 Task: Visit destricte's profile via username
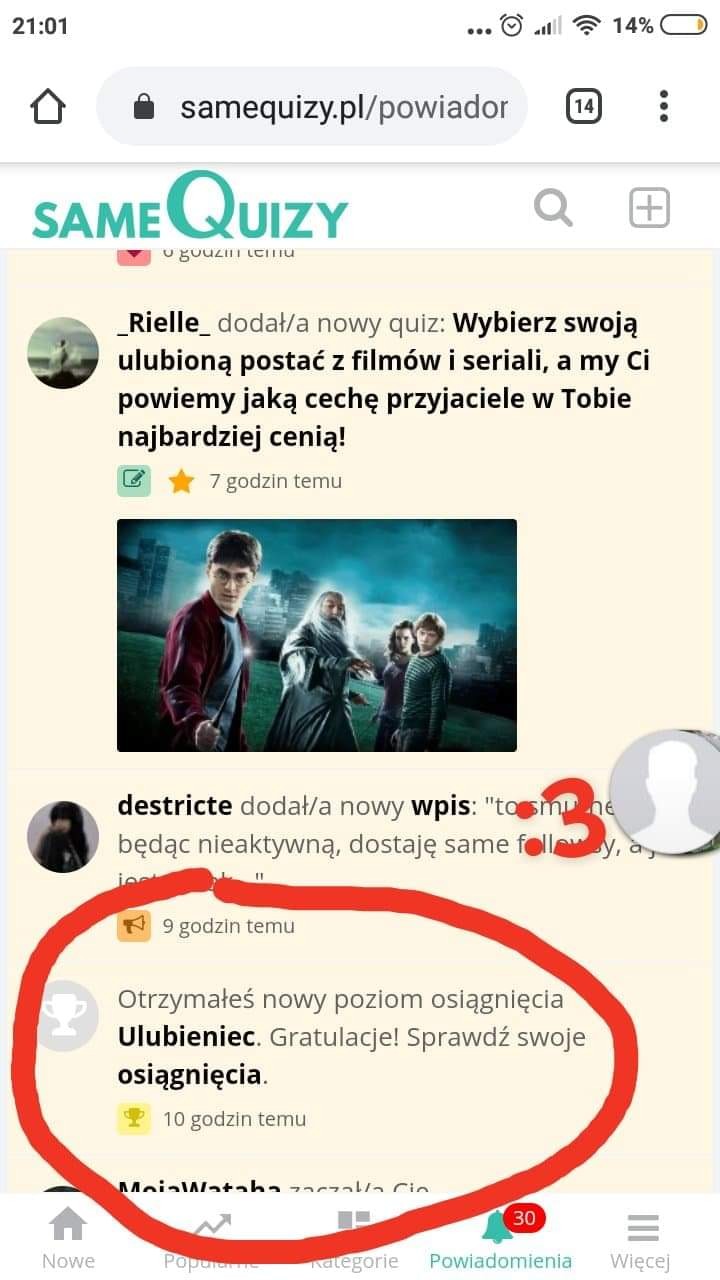click(x=174, y=805)
